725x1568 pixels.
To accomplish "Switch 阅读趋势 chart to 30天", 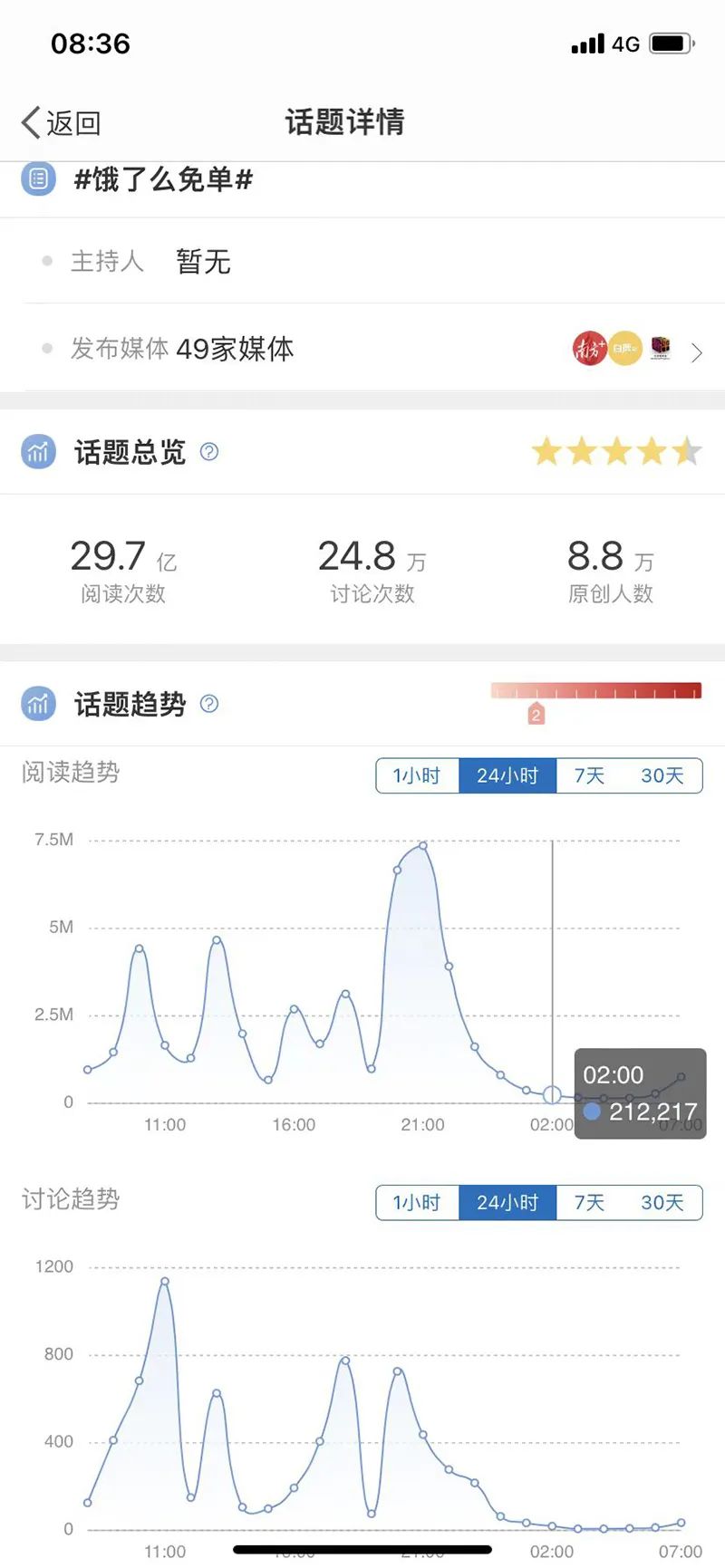I will [x=662, y=775].
